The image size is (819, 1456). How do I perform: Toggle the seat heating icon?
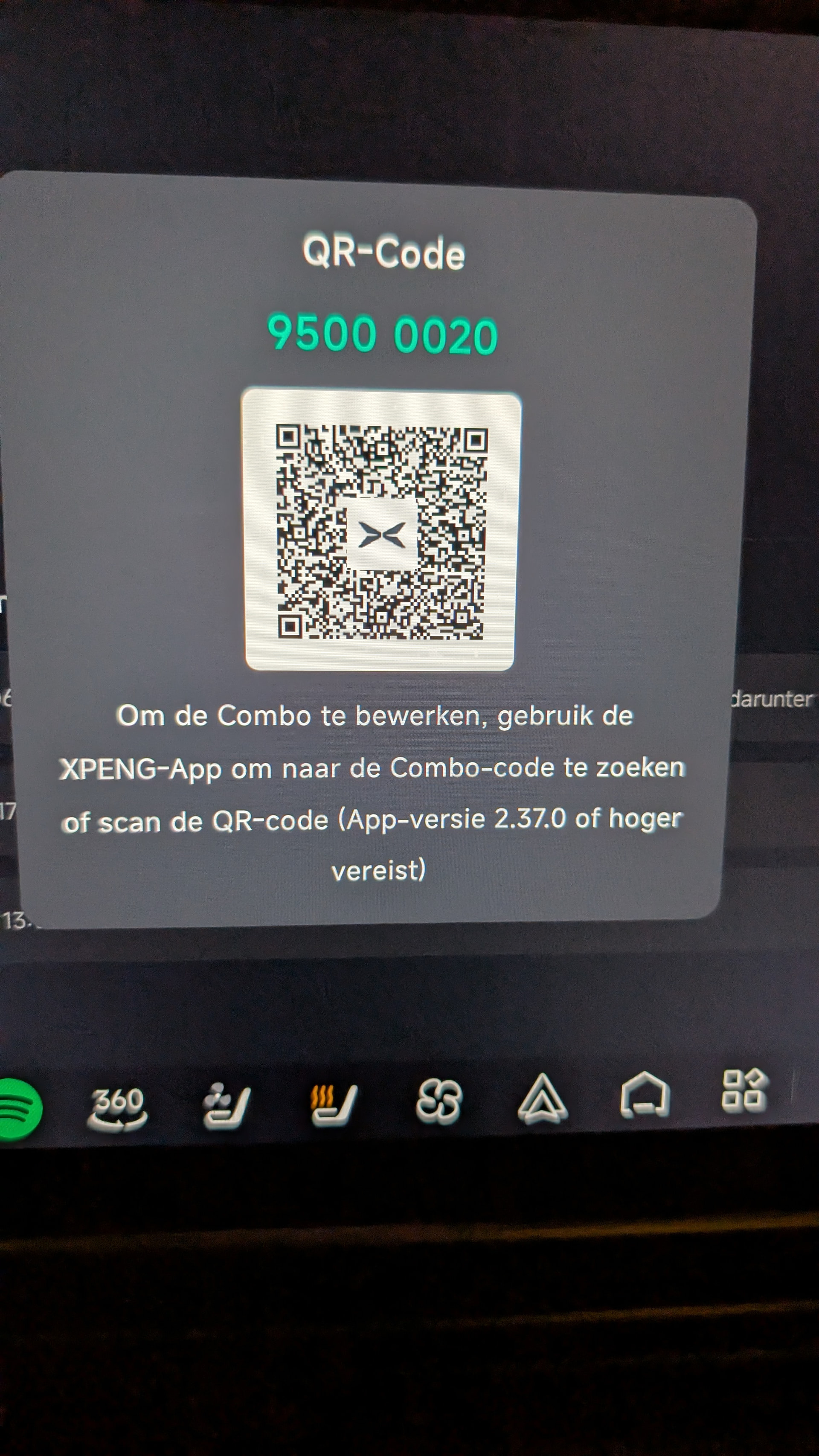point(332,1104)
